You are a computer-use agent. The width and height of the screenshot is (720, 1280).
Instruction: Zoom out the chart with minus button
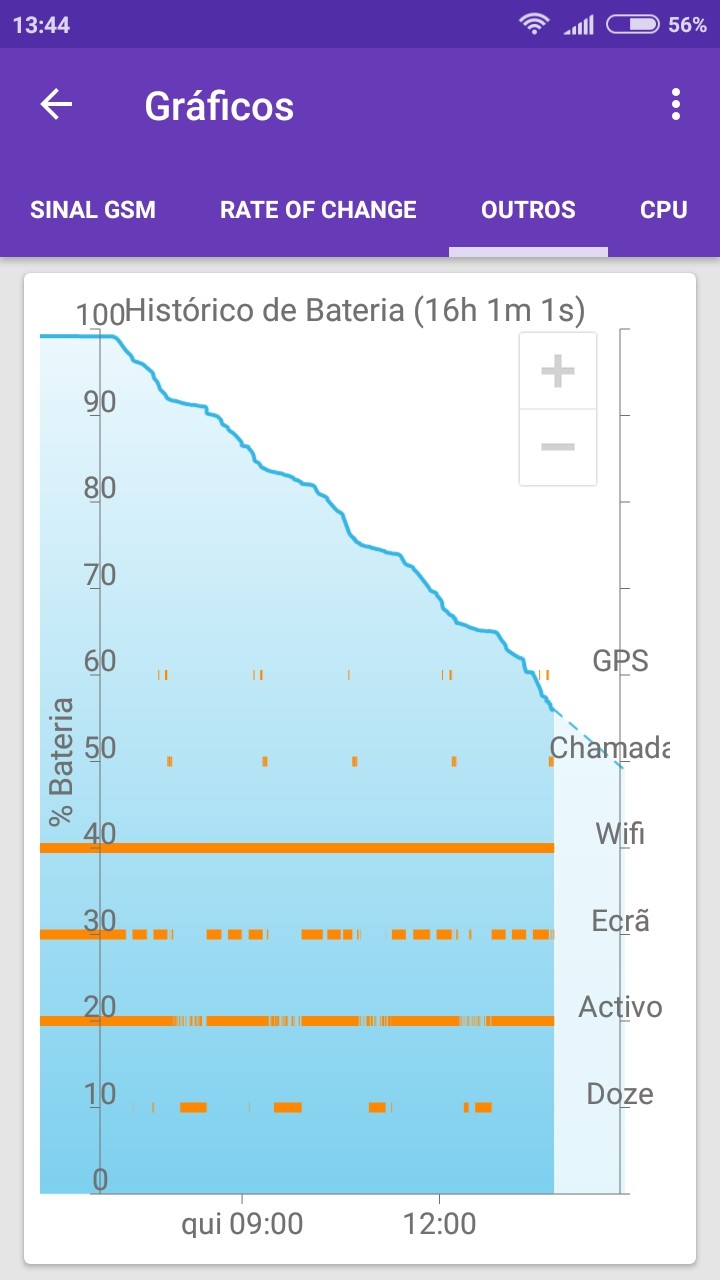pos(558,447)
